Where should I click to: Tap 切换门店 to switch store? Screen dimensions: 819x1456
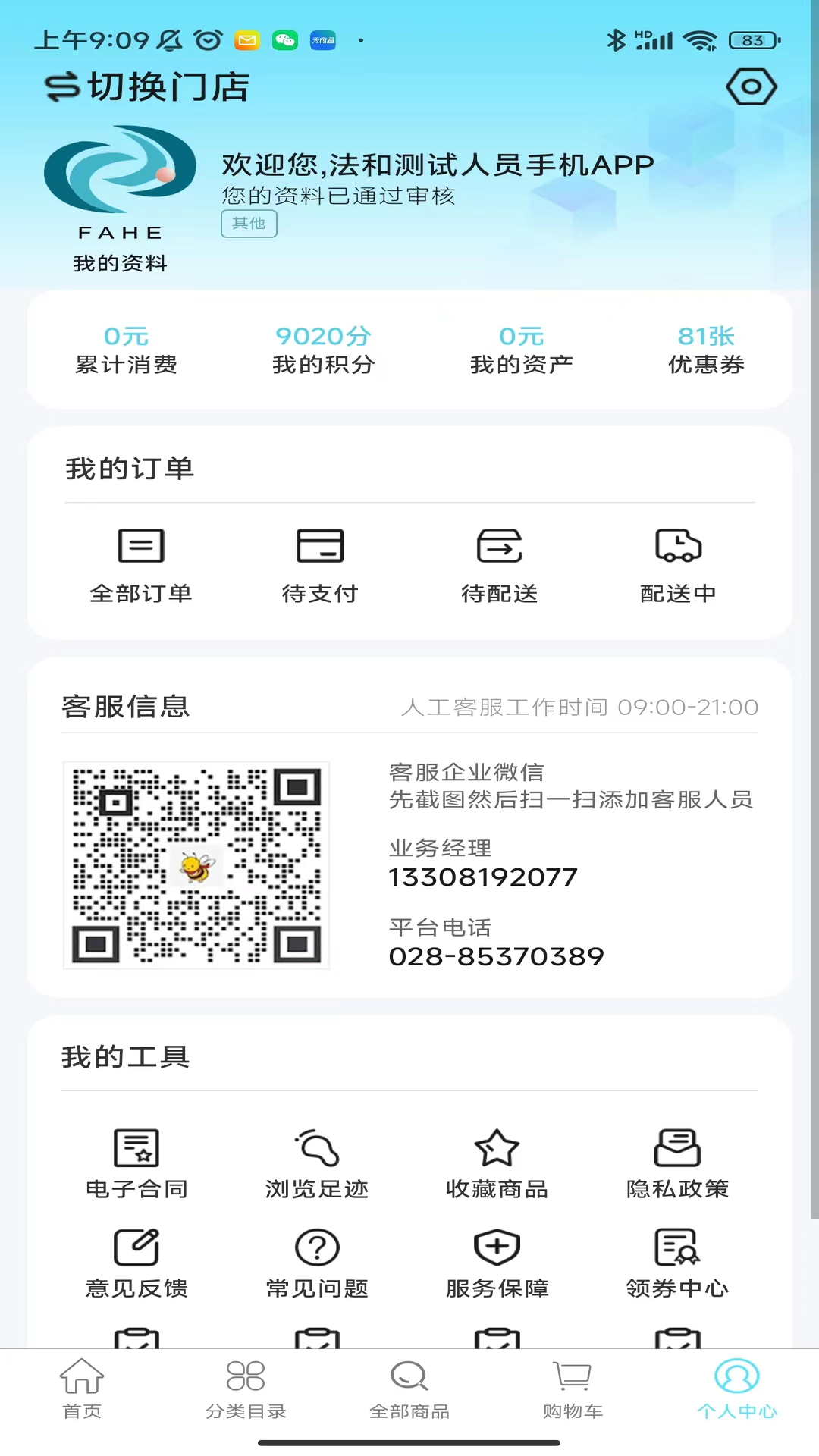pyautogui.click(x=147, y=87)
